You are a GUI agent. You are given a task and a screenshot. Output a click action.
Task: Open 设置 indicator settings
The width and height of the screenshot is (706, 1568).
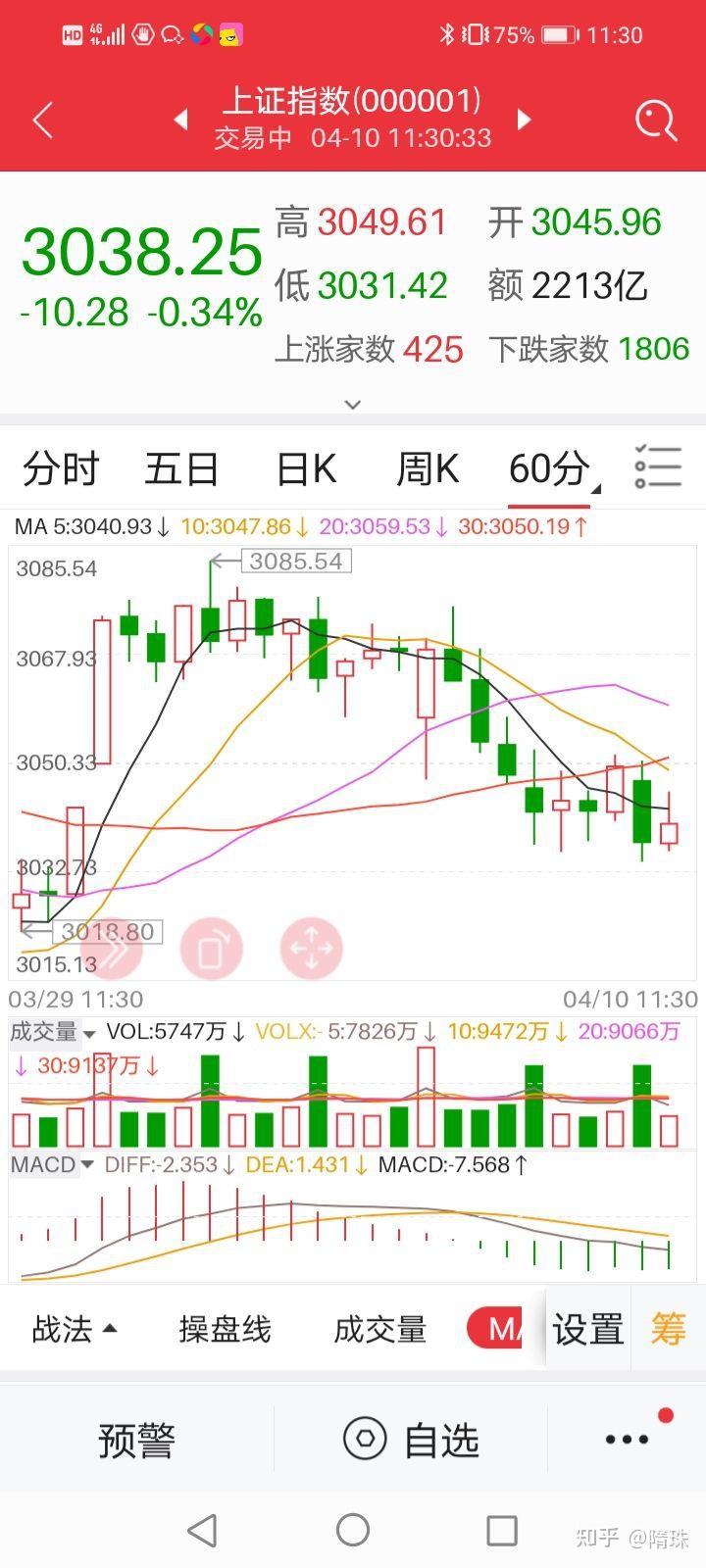(588, 1330)
